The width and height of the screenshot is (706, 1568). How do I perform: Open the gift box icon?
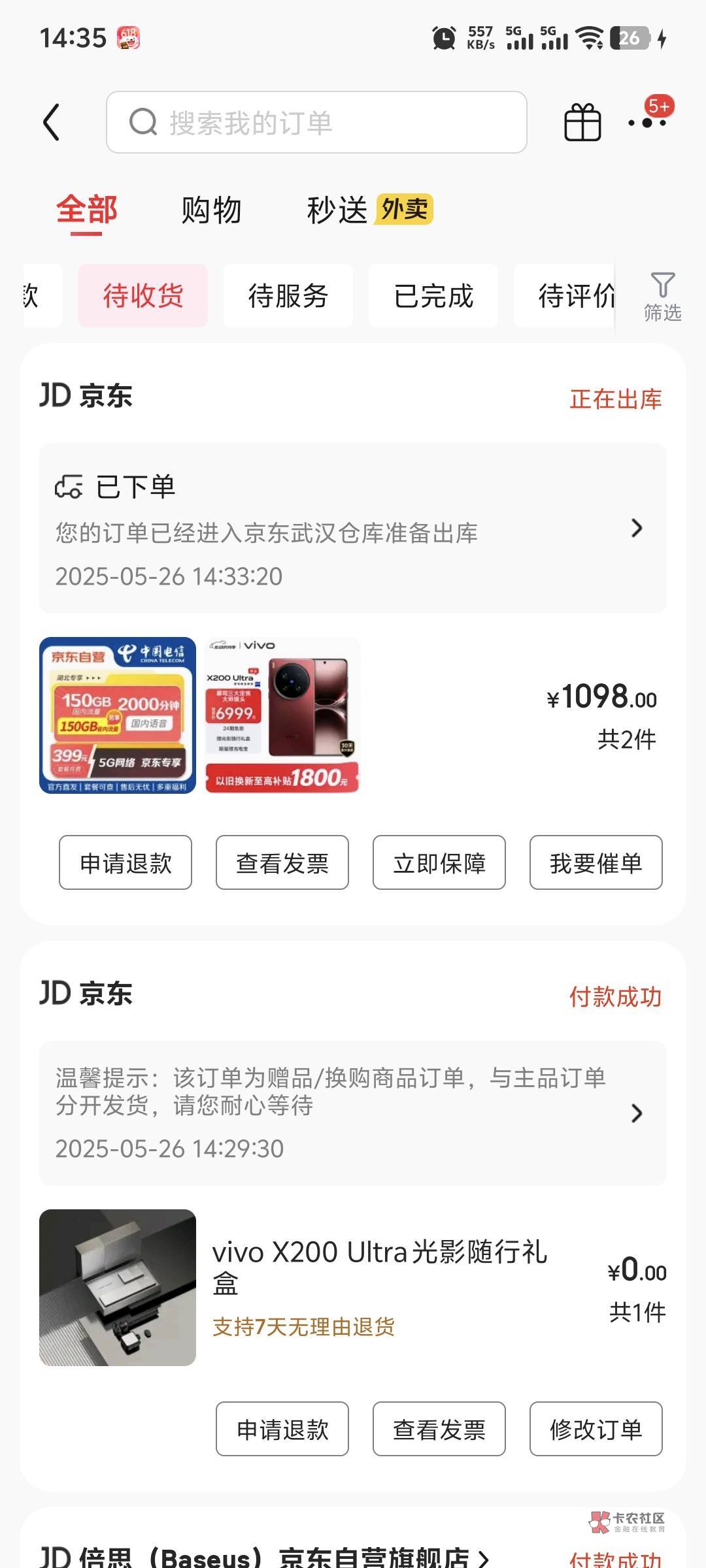582,122
